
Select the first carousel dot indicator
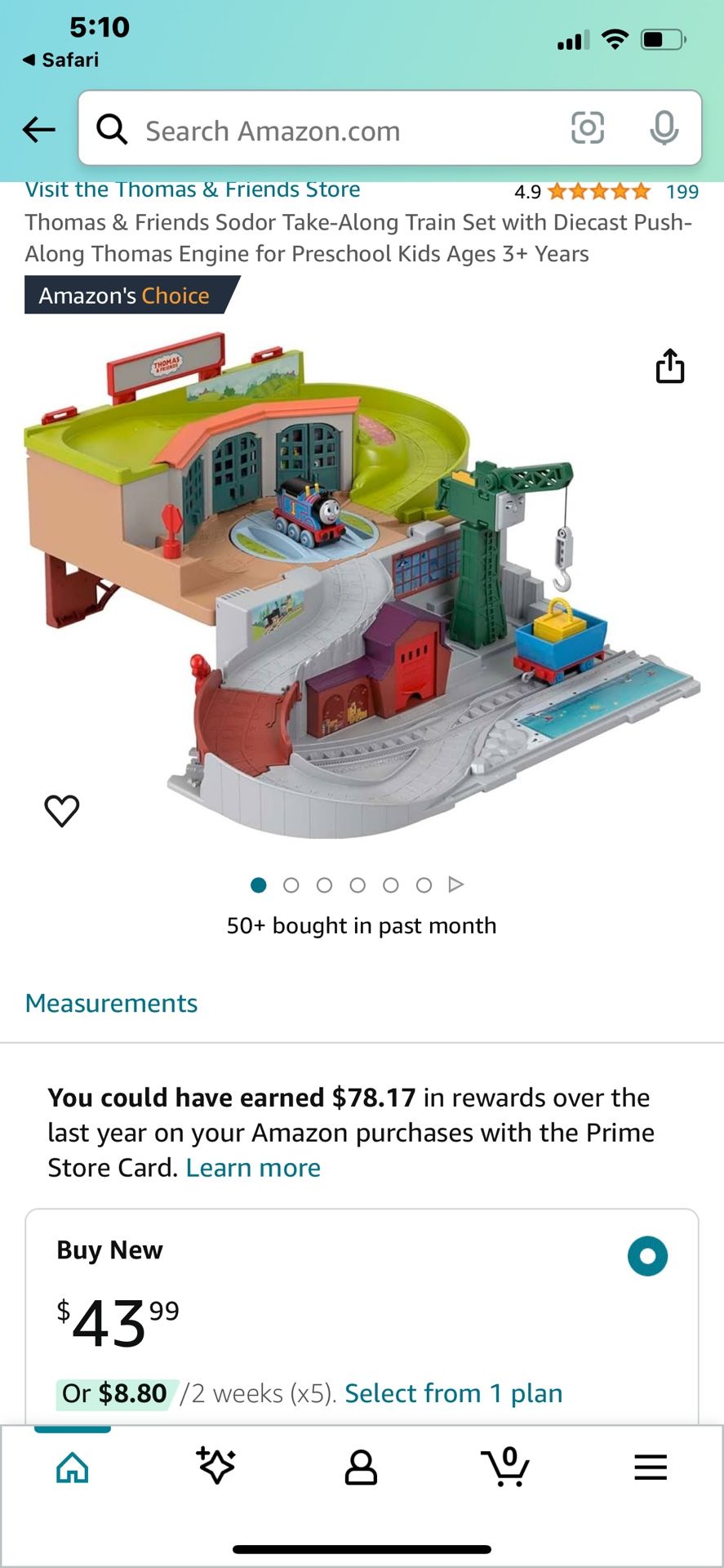click(x=259, y=884)
